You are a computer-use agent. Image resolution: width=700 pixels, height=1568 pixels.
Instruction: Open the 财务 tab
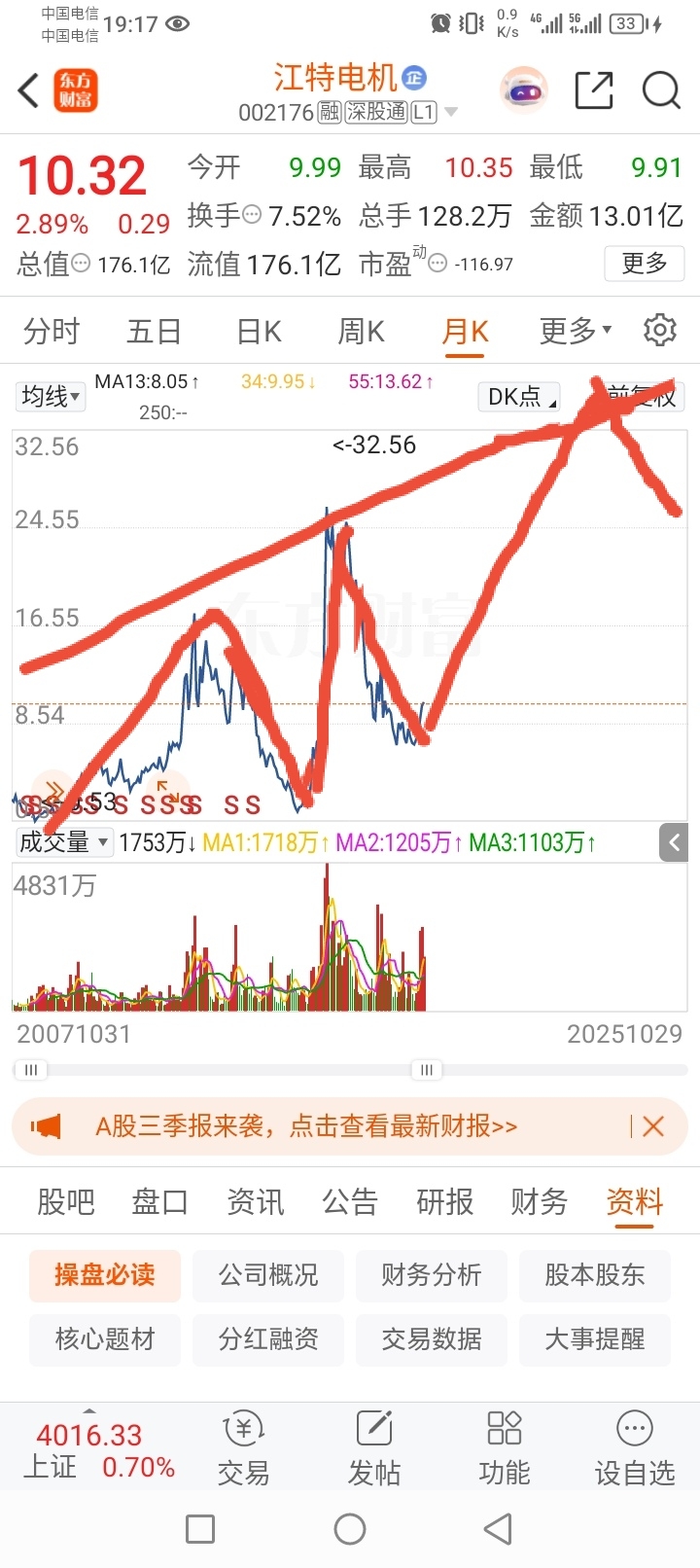[539, 1202]
